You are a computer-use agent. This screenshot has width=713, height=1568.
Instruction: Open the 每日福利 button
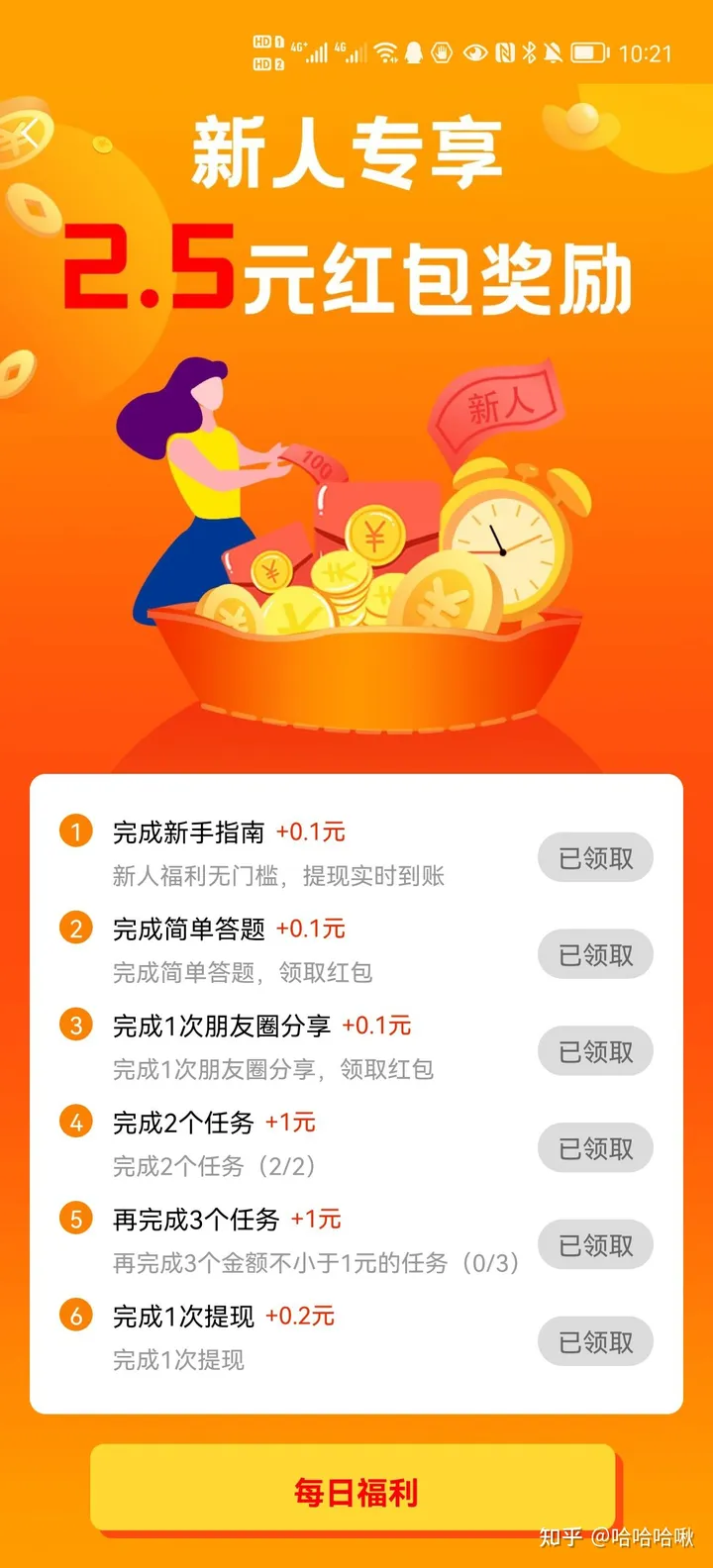coord(355,1491)
